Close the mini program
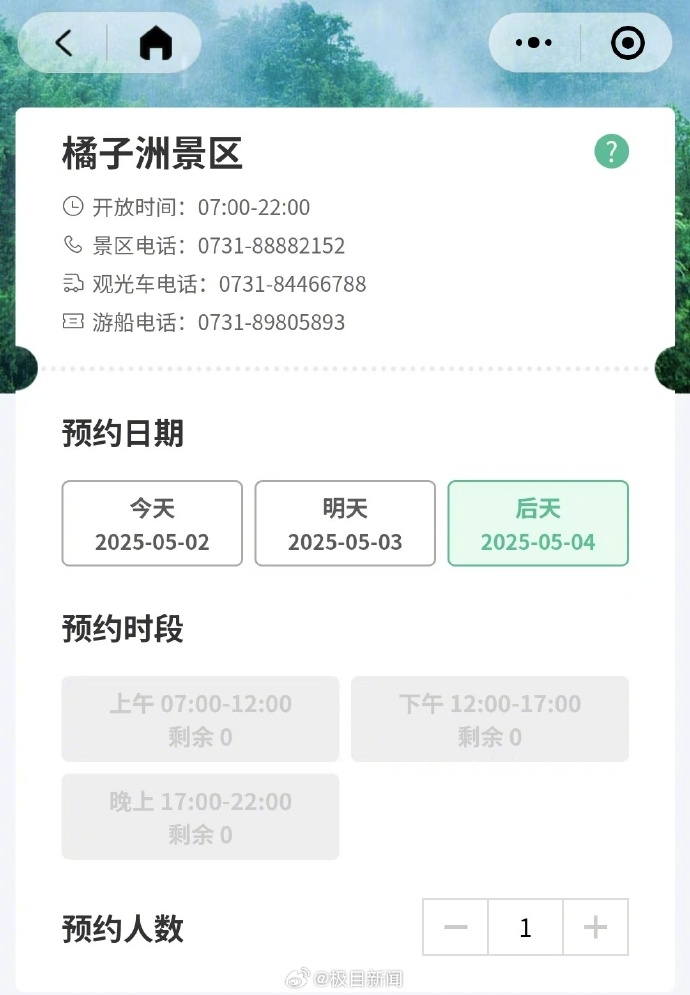The height and width of the screenshot is (995, 690). [627, 43]
